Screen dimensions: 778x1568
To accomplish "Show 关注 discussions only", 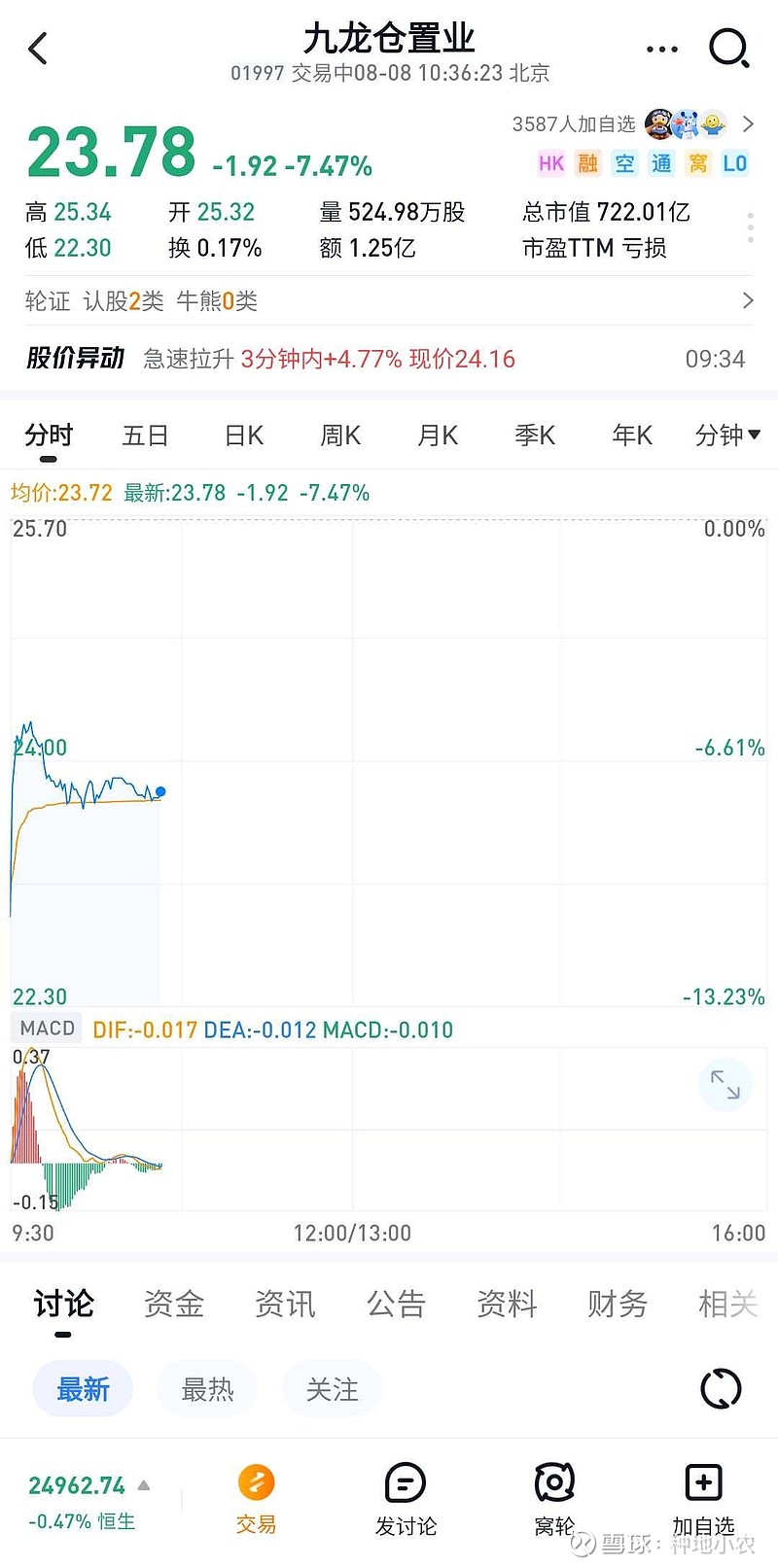I will 332,1389.
